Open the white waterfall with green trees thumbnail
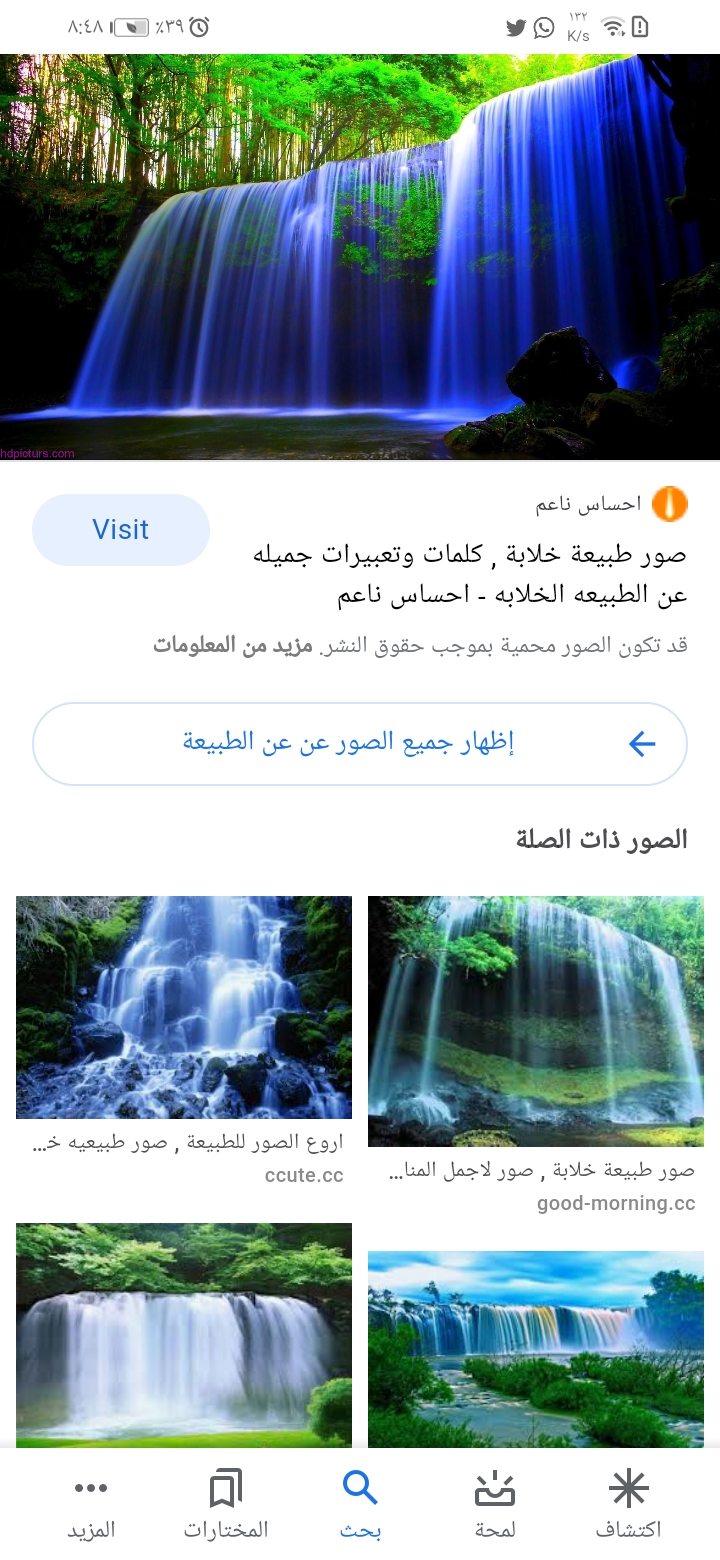The image size is (720, 1560). point(184,1334)
